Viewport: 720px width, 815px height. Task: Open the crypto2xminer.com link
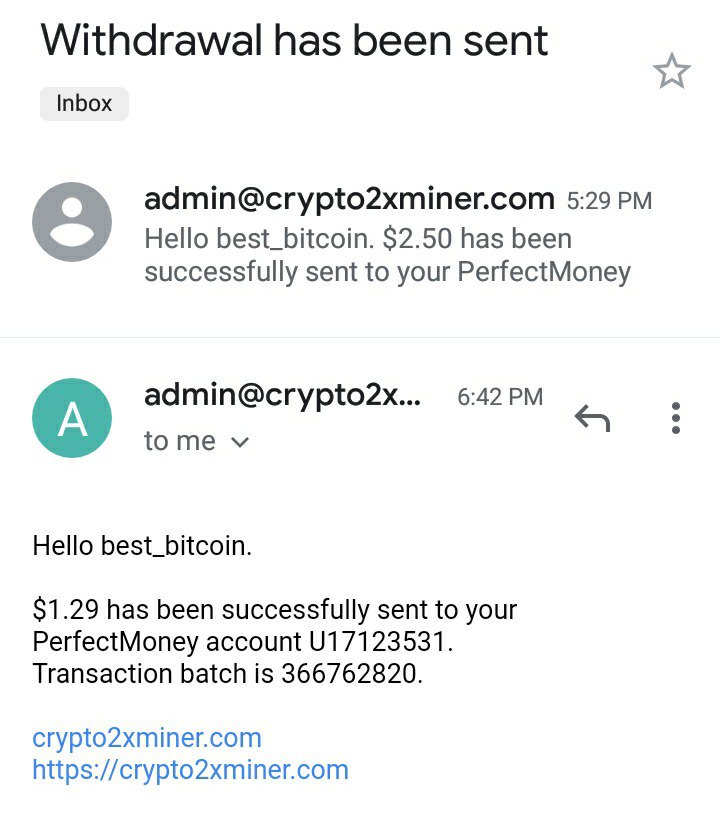(147, 738)
